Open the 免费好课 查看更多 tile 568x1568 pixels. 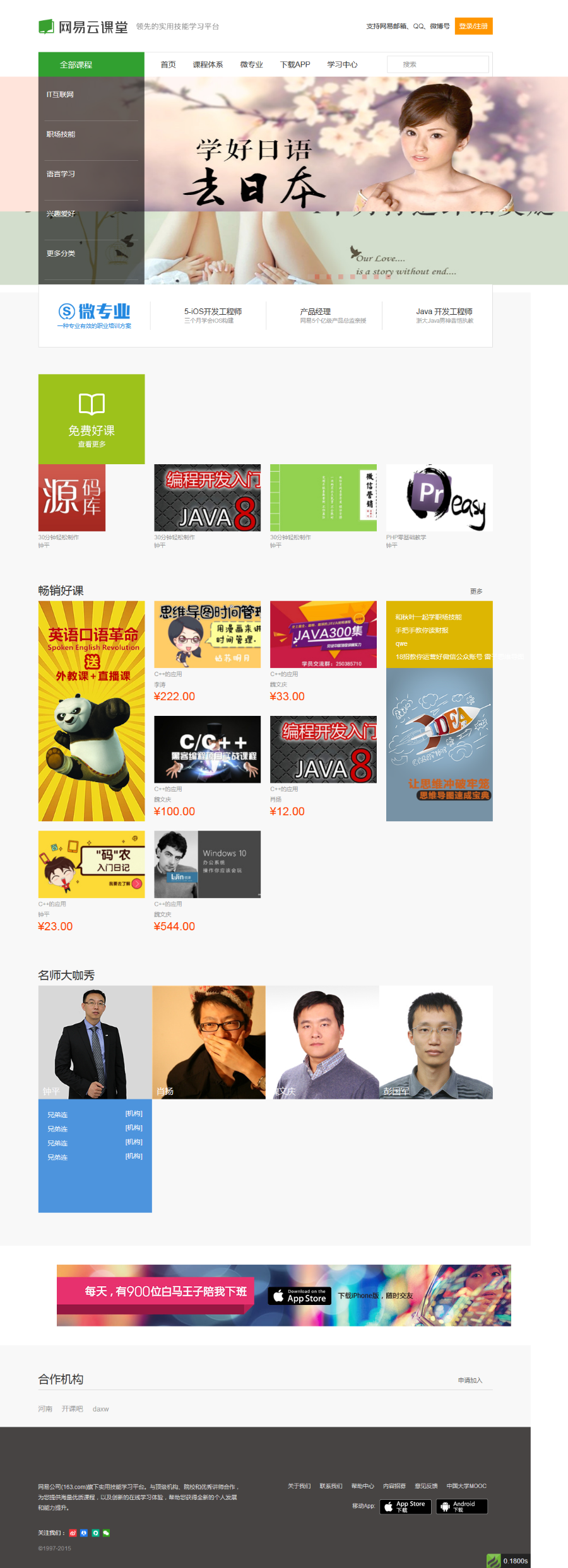click(92, 419)
